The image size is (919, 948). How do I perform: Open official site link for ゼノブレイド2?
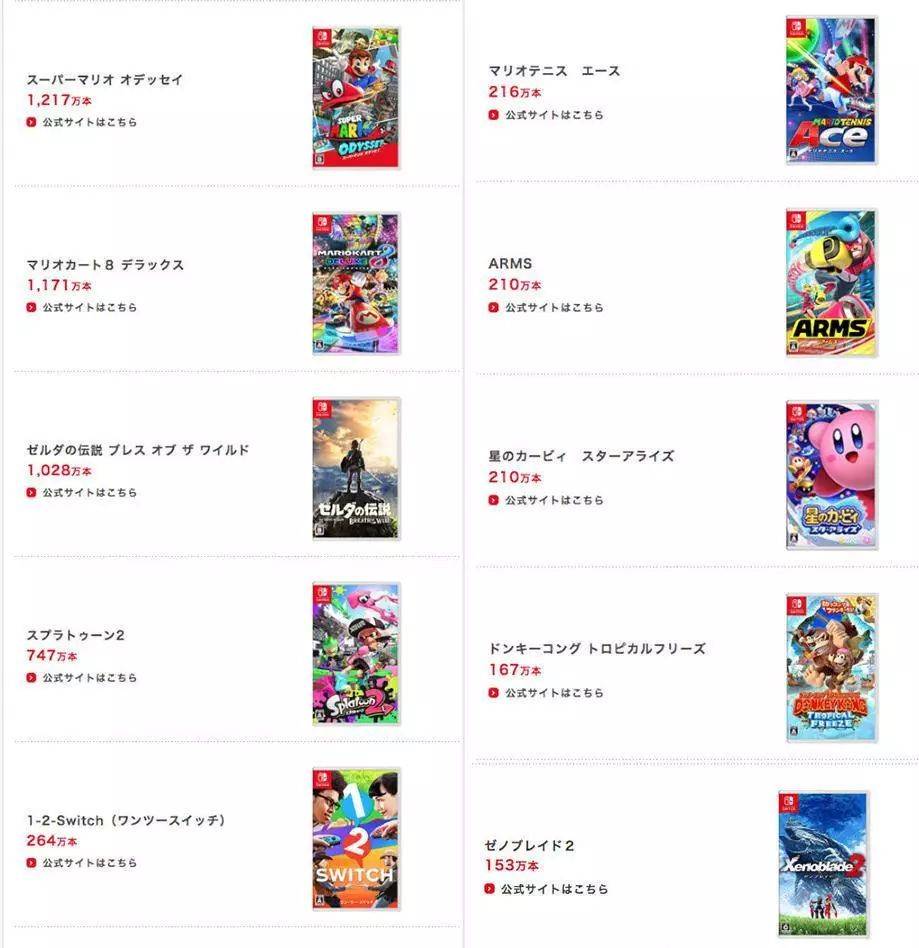point(552,888)
